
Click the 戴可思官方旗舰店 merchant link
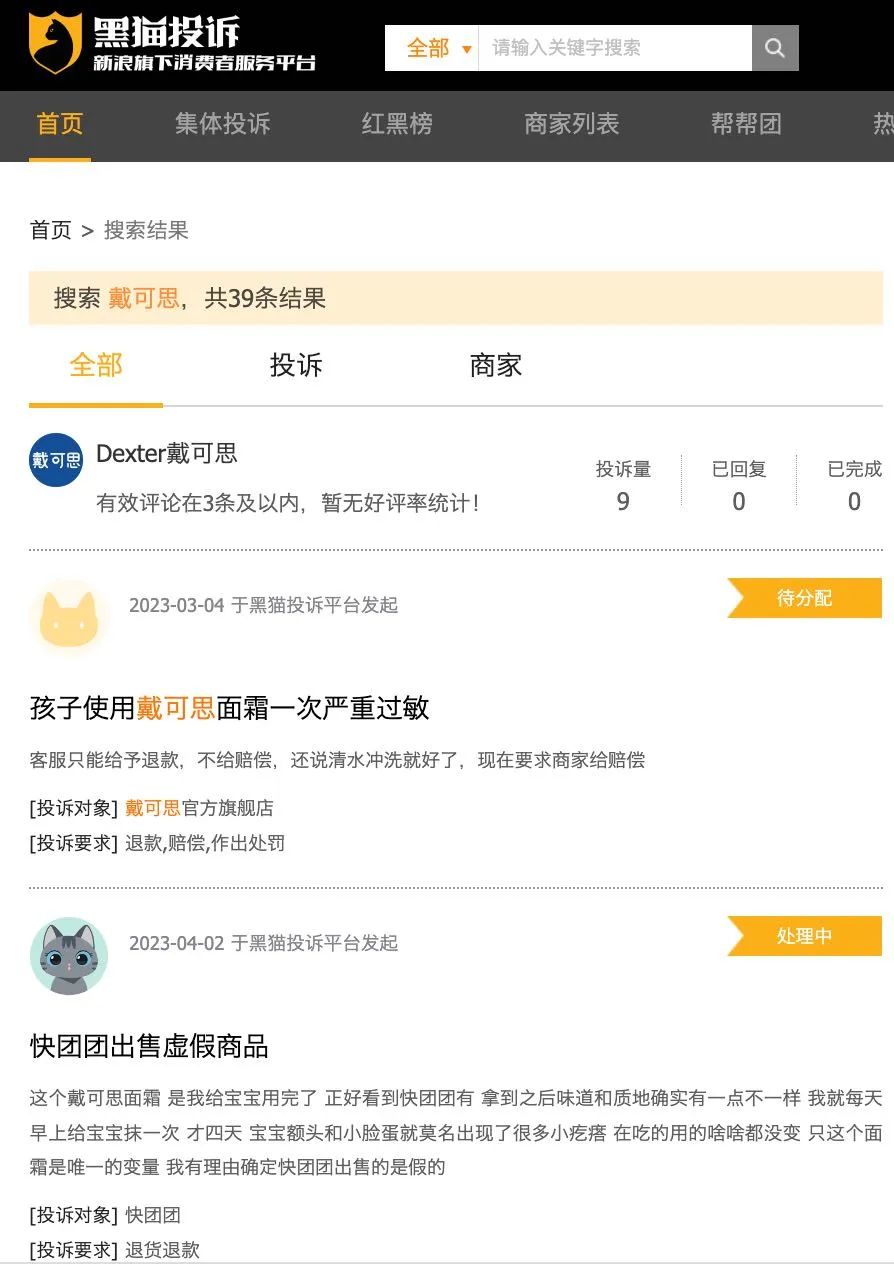point(199,808)
